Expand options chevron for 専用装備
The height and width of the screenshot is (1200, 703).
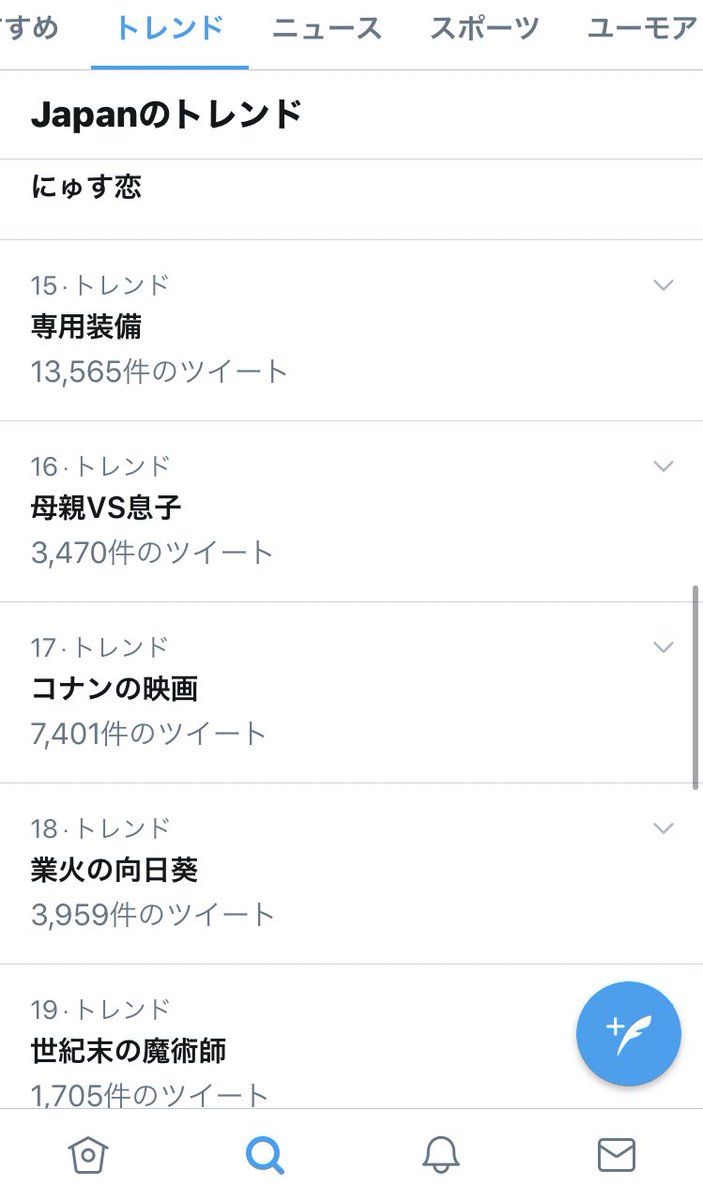point(664,285)
